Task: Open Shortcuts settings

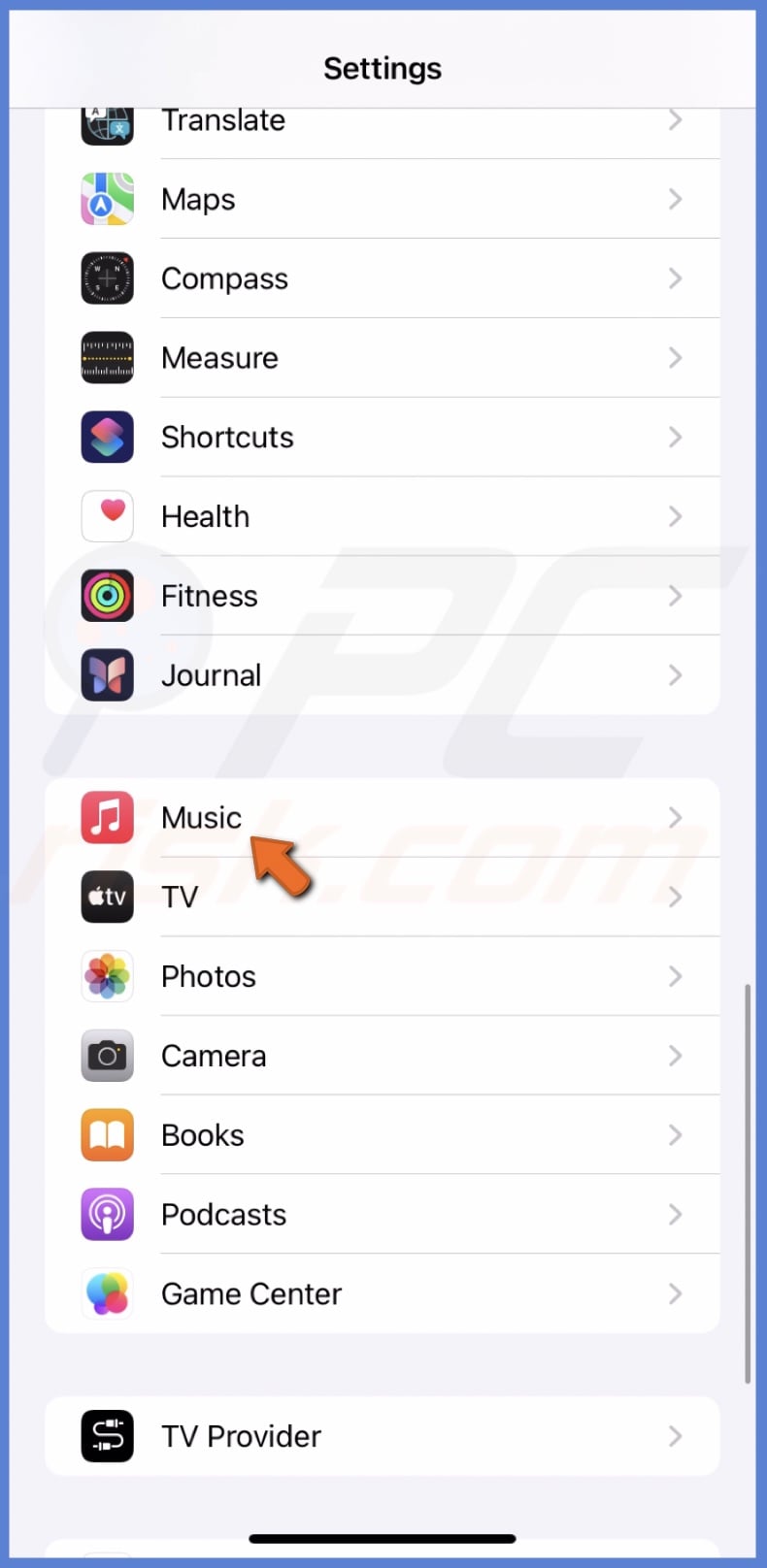Action: click(x=382, y=438)
